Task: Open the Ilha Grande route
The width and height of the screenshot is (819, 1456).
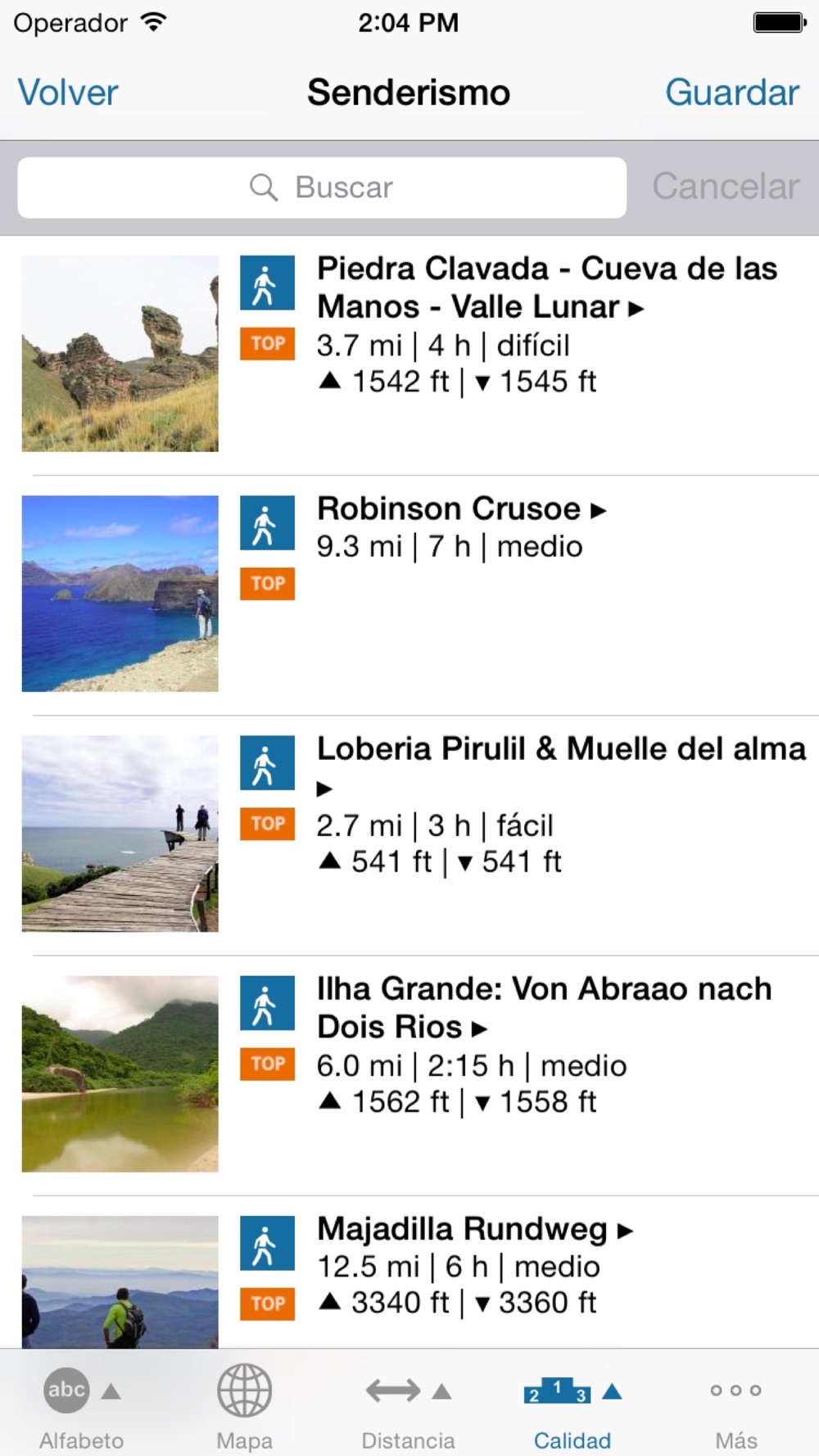Action: click(x=409, y=1075)
